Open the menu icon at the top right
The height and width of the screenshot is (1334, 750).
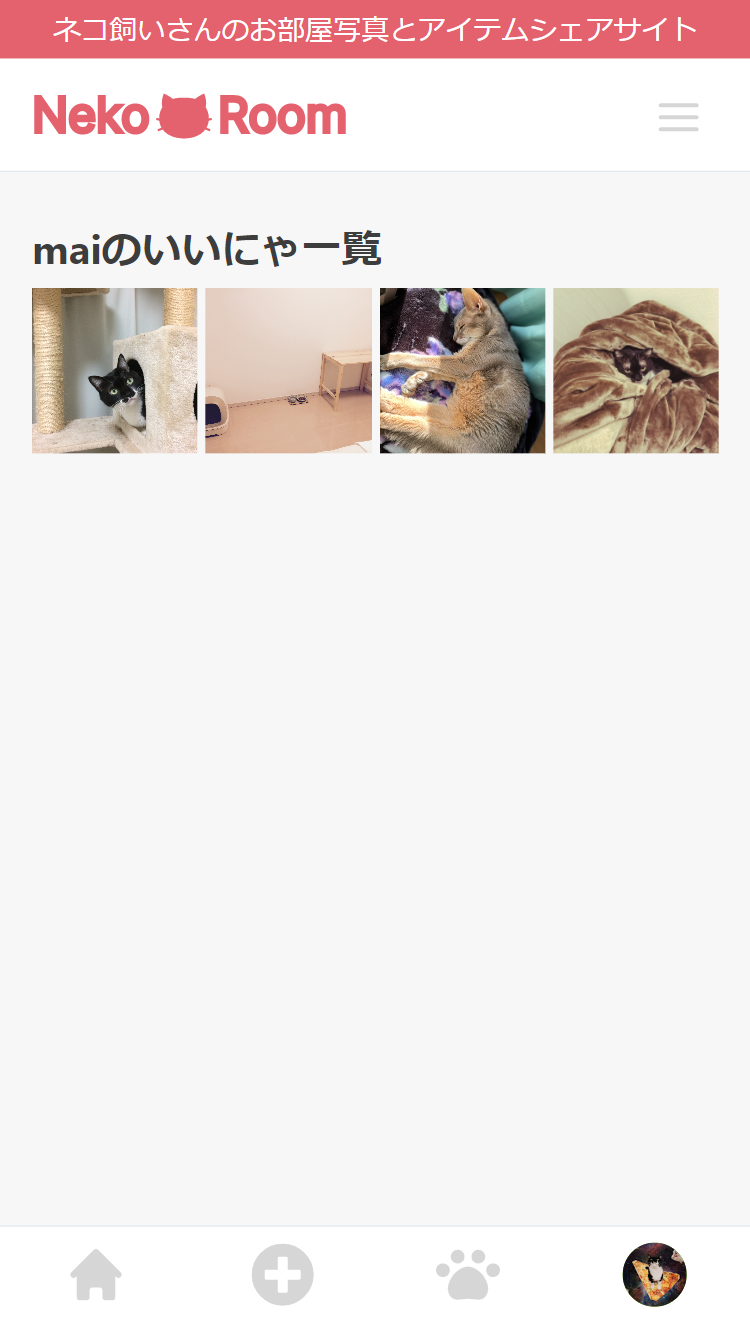coord(678,117)
